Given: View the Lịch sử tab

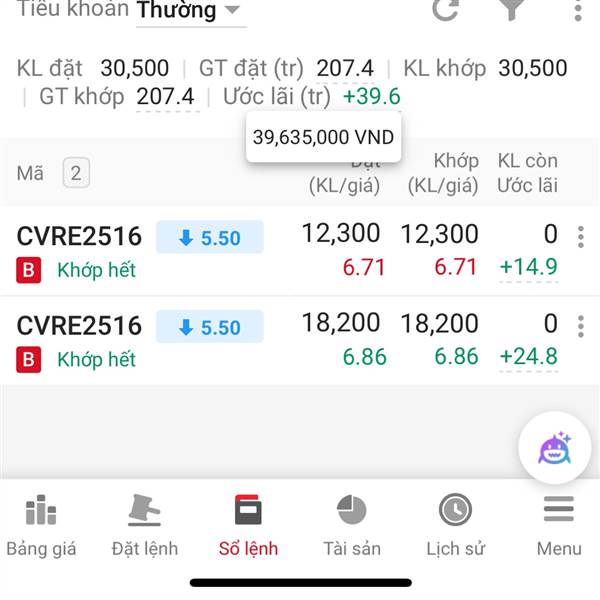Looking at the screenshot, I should [x=455, y=526].
